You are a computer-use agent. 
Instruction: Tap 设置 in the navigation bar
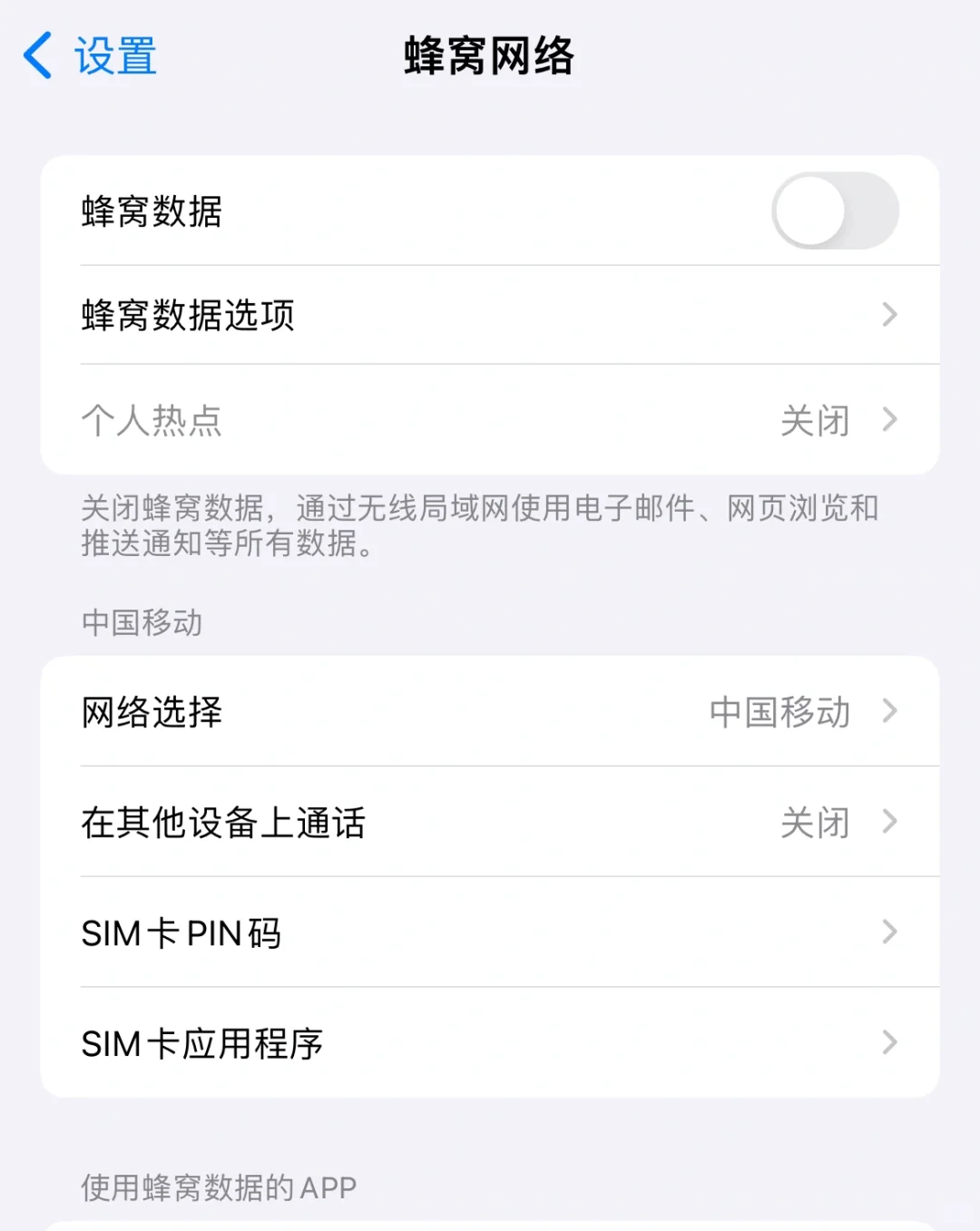[x=113, y=55]
